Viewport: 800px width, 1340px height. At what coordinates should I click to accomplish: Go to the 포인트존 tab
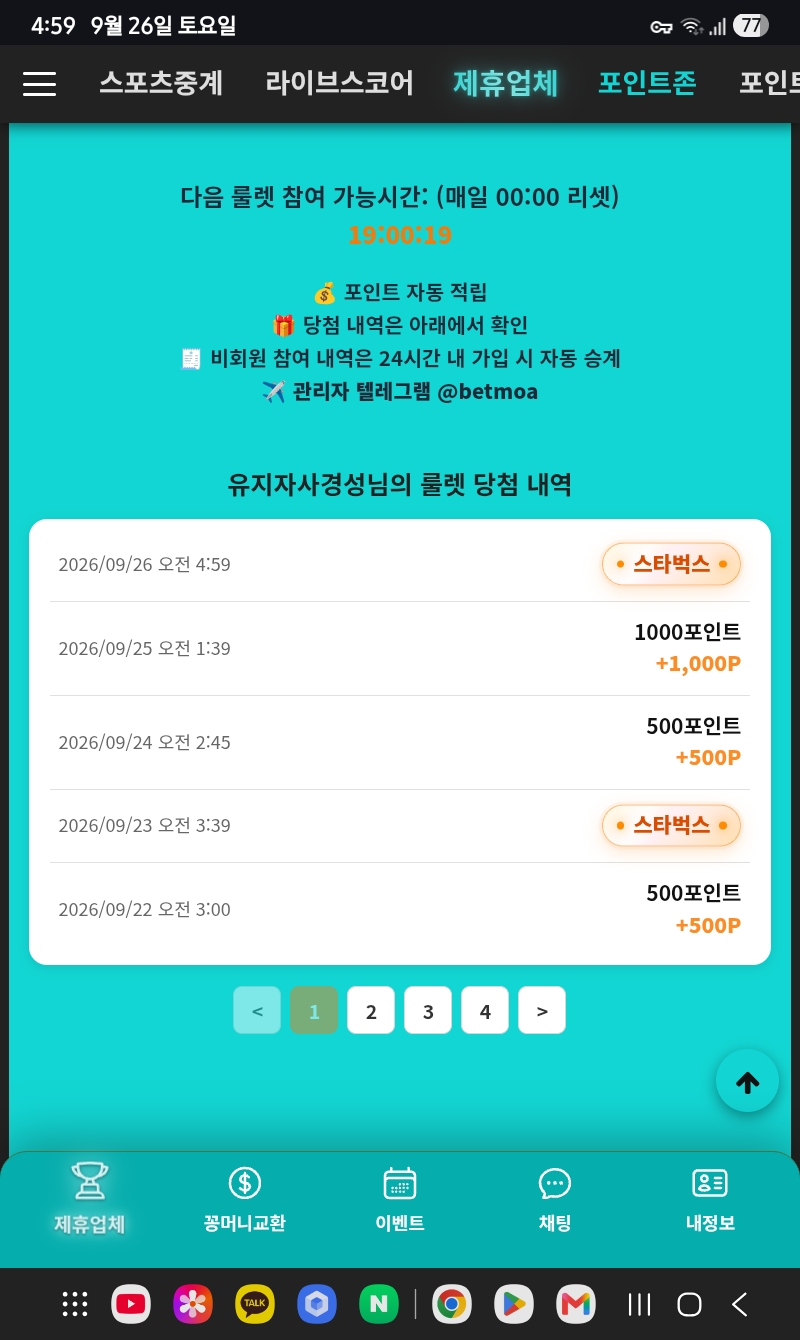647,83
